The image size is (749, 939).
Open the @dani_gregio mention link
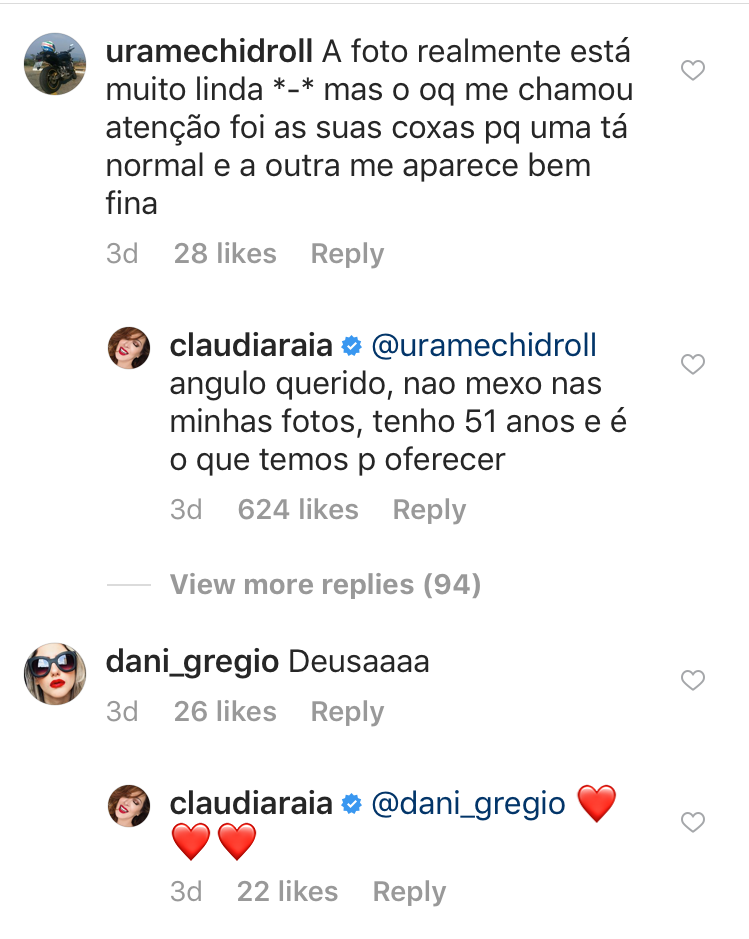coord(468,803)
